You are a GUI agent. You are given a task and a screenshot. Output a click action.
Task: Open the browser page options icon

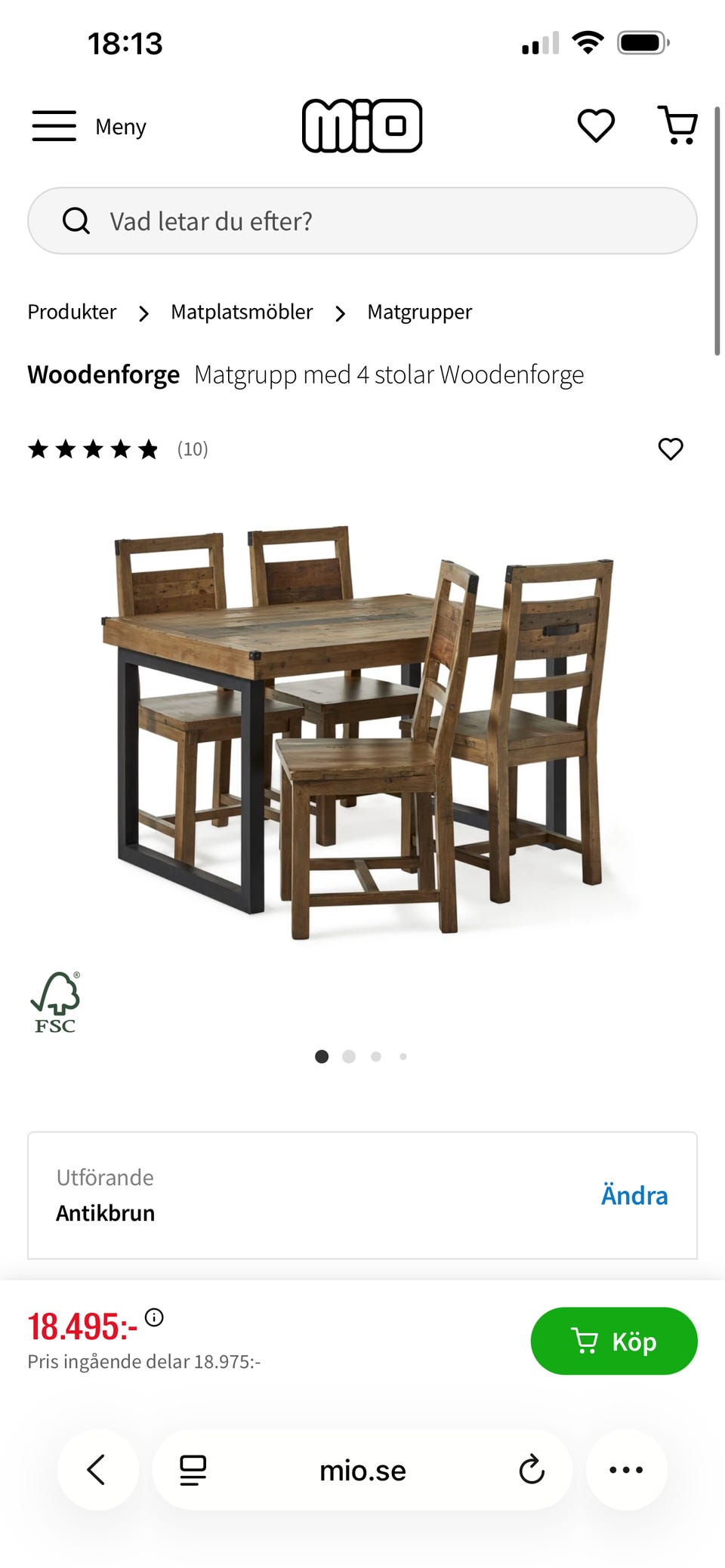click(193, 1470)
